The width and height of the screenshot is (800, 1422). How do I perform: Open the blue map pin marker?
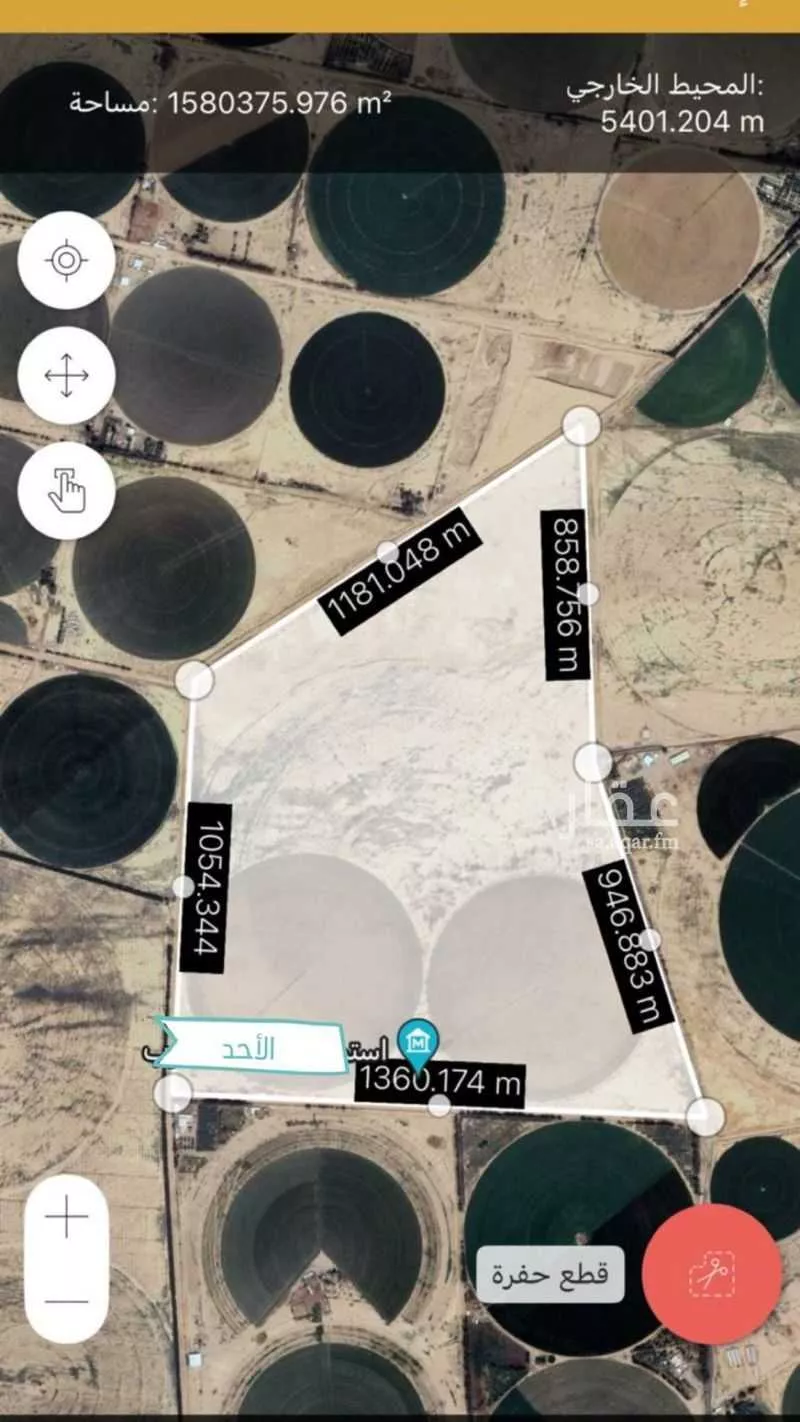coord(416,1041)
